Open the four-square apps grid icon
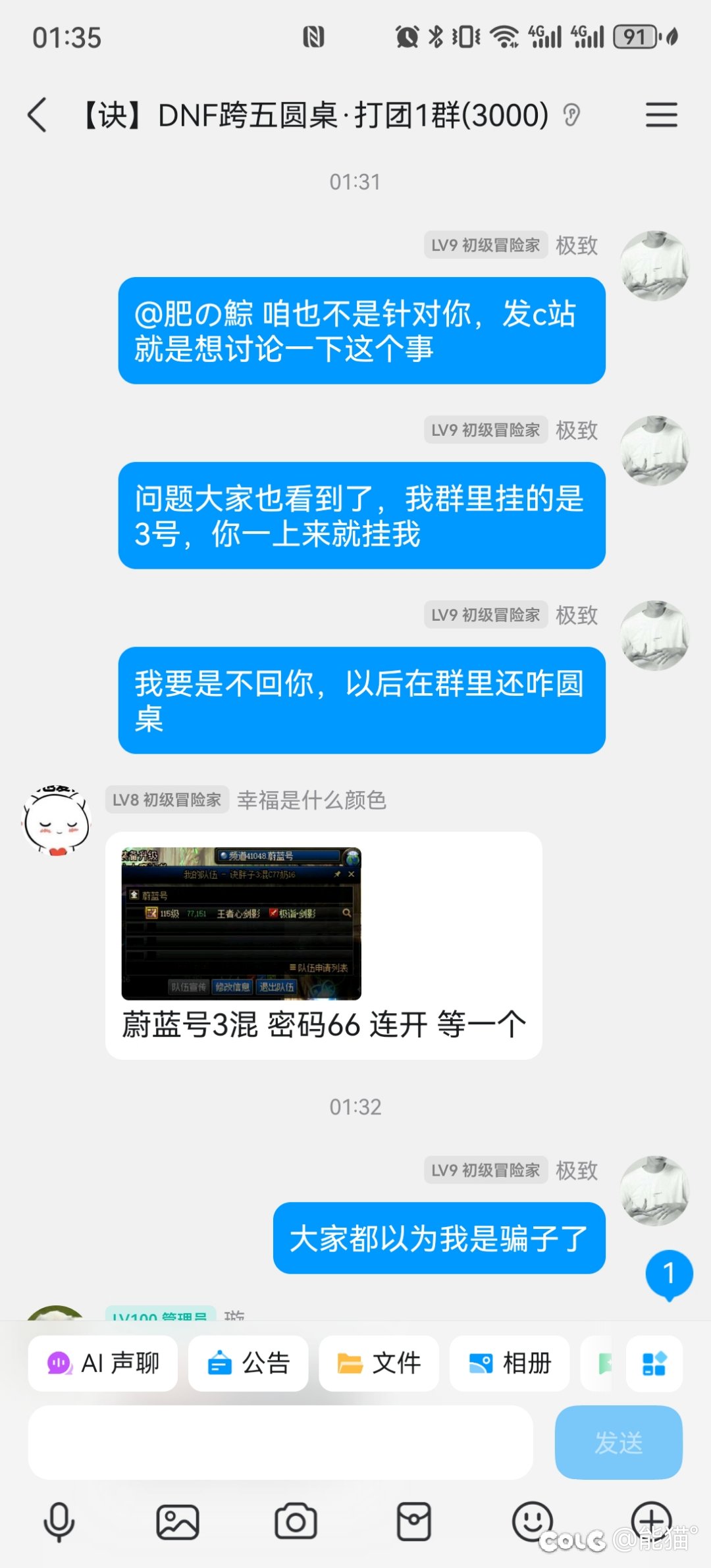Viewport: 711px width, 1568px height. 654,1363
